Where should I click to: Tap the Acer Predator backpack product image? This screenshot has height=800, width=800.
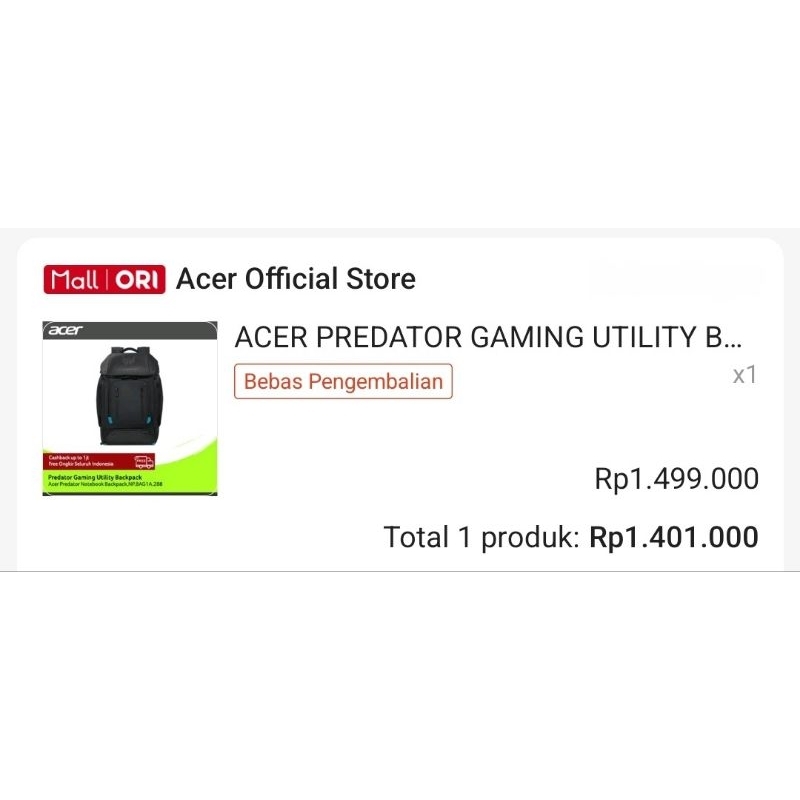pos(129,408)
